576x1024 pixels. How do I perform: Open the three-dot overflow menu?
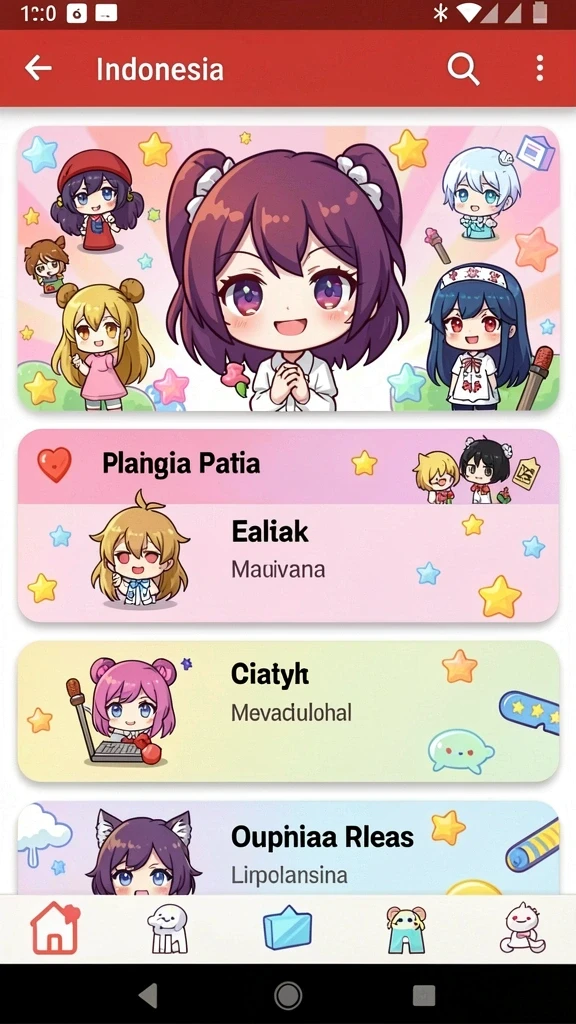(539, 68)
